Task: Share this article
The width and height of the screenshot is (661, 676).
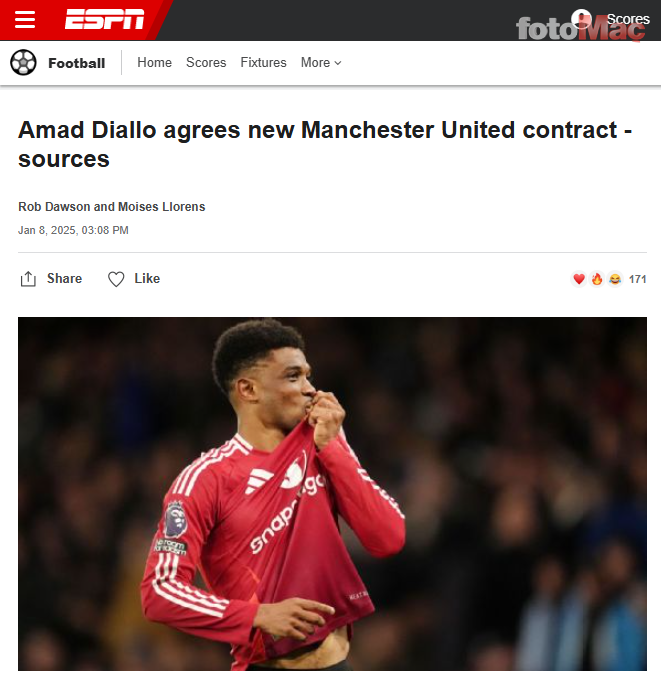Action: click(51, 279)
